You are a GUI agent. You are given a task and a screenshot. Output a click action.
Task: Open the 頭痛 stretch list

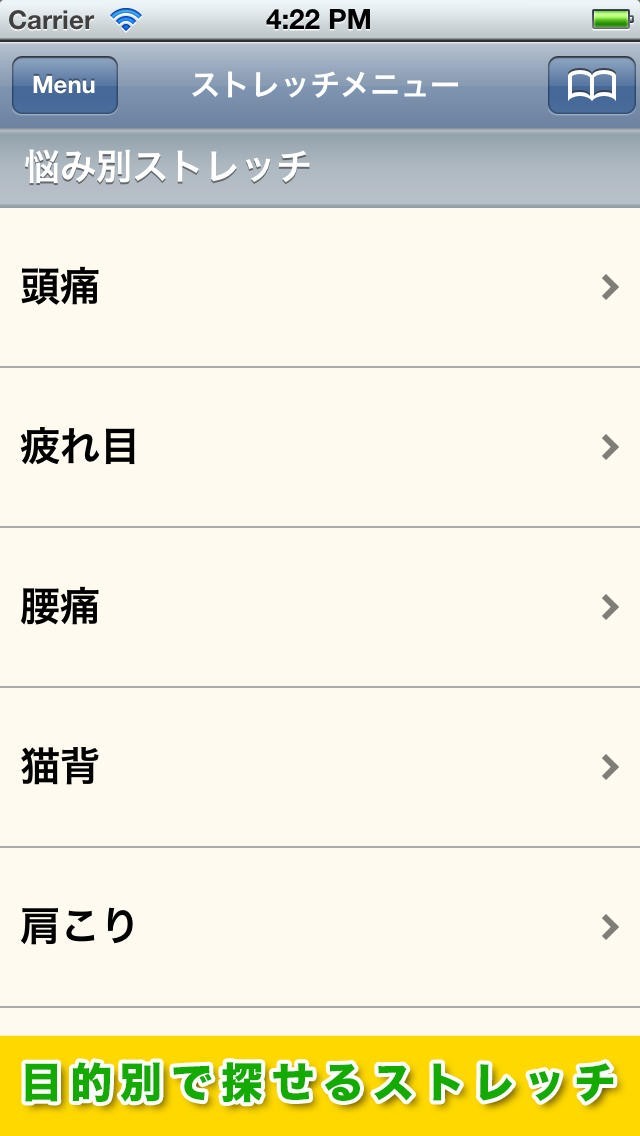pyautogui.click(x=320, y=288)
